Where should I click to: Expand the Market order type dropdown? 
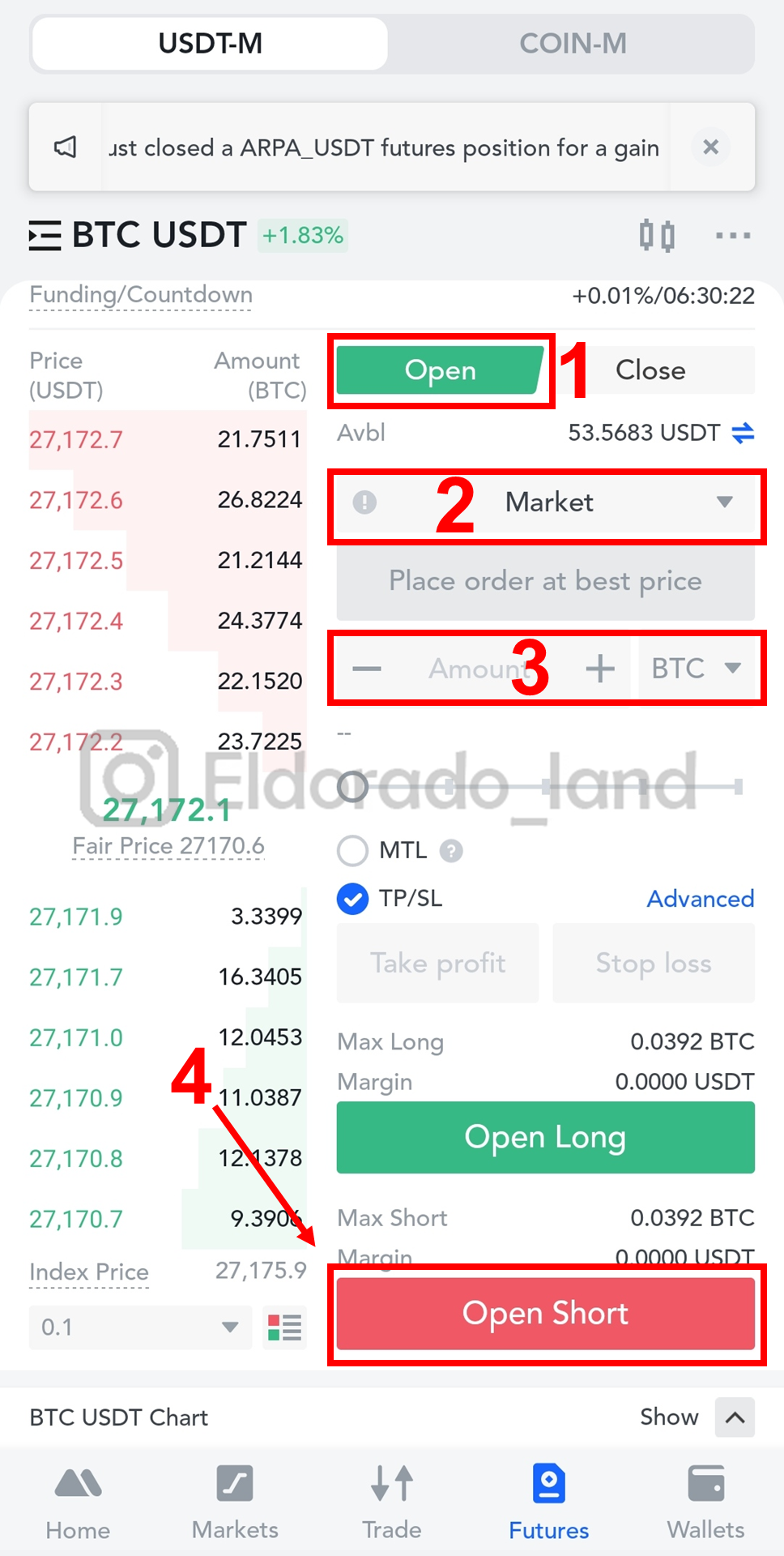click(546, 502)
